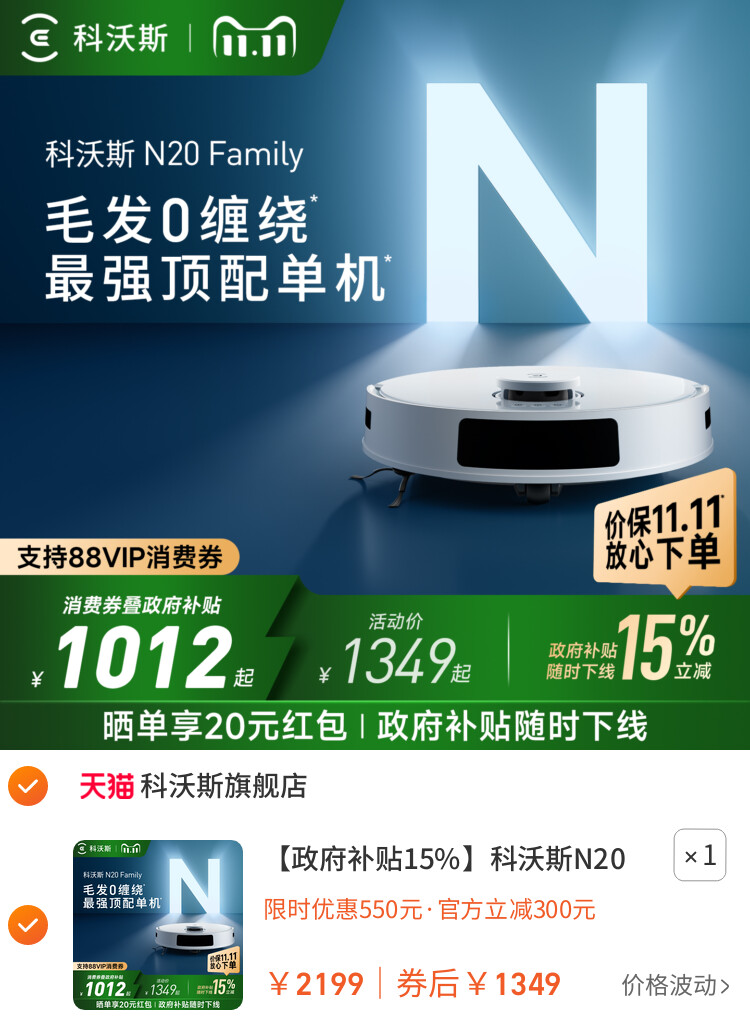Toggle the checkbox for 科沃斯旗舰店 store
The image size is (750, 1030).
[x=28, y=787]
